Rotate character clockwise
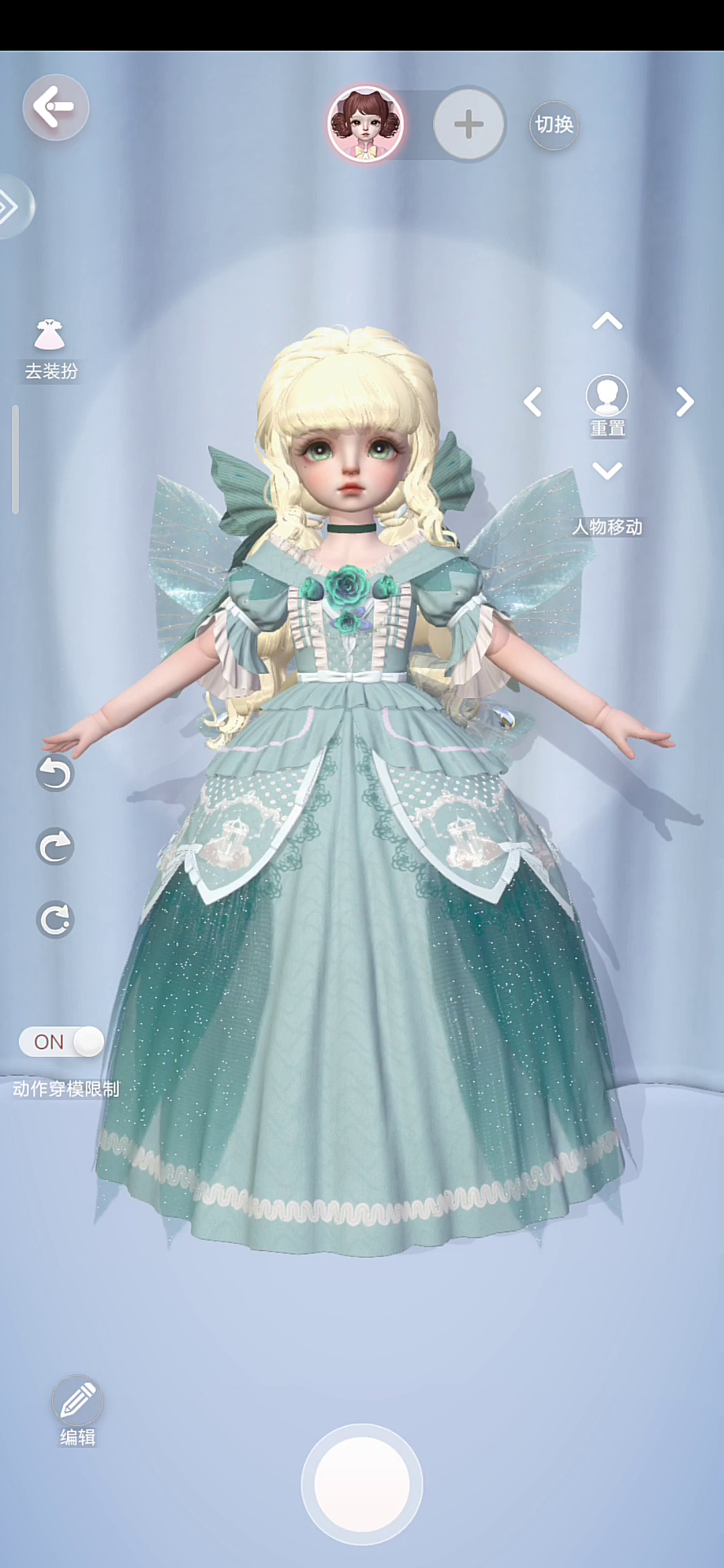This screenshot has height=1568, width=724. pyautogui.click(x=54, y=846)
